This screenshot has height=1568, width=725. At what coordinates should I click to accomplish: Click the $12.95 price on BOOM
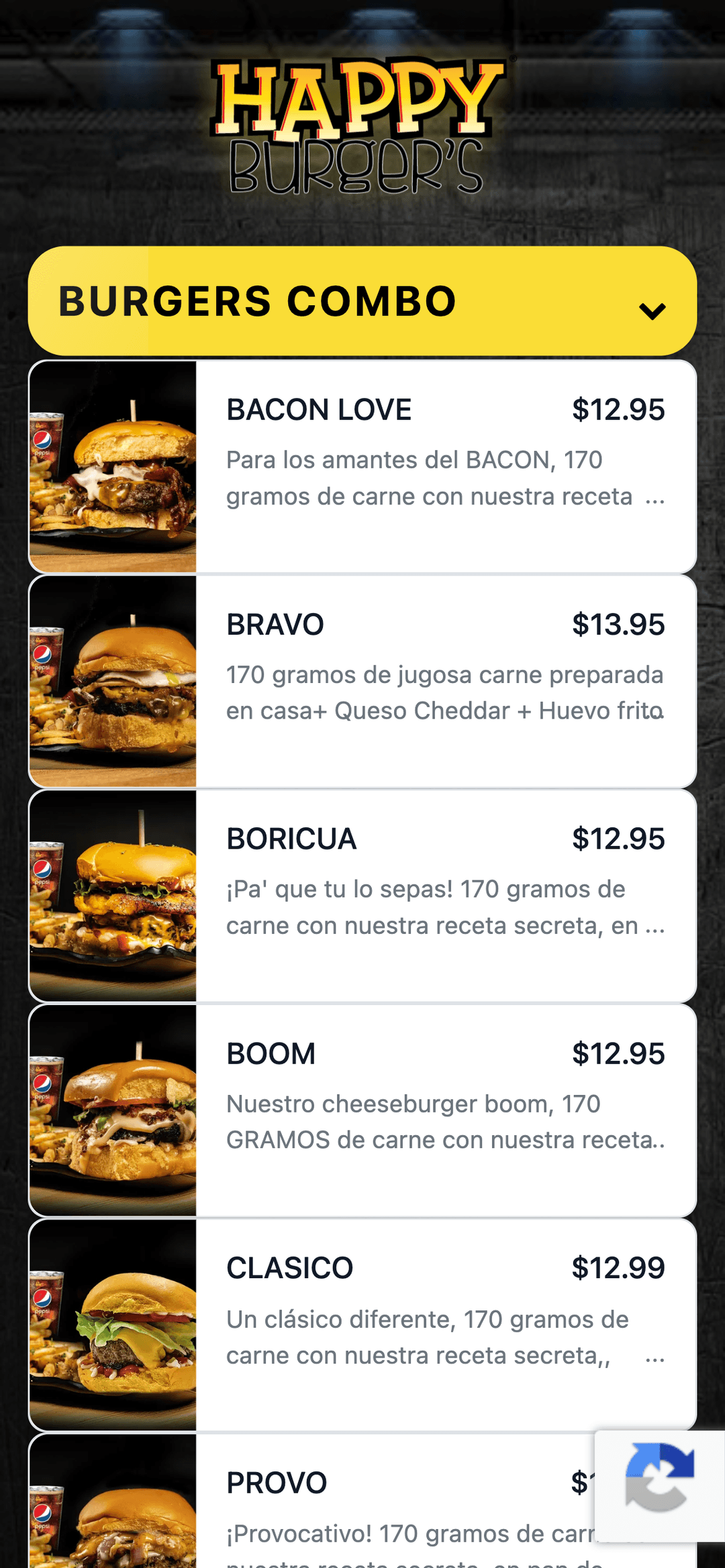tap(619, 1053)
